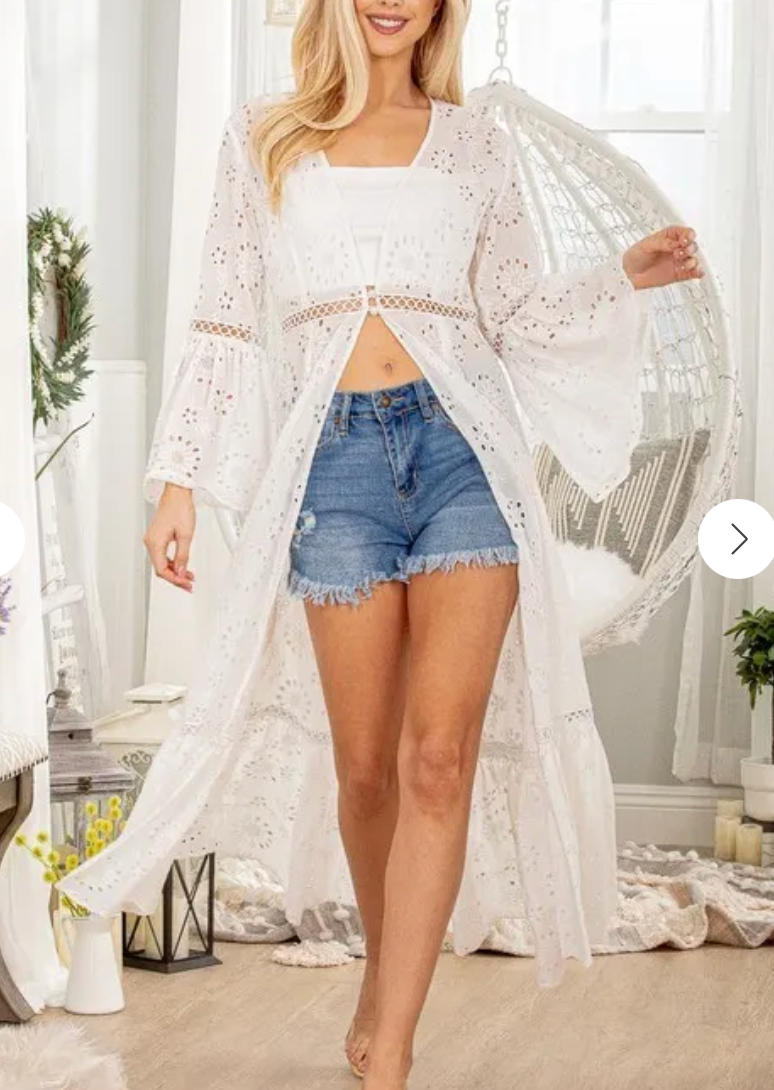
Task: Go back to the previous product photo
Action: [x=8, y=539]
